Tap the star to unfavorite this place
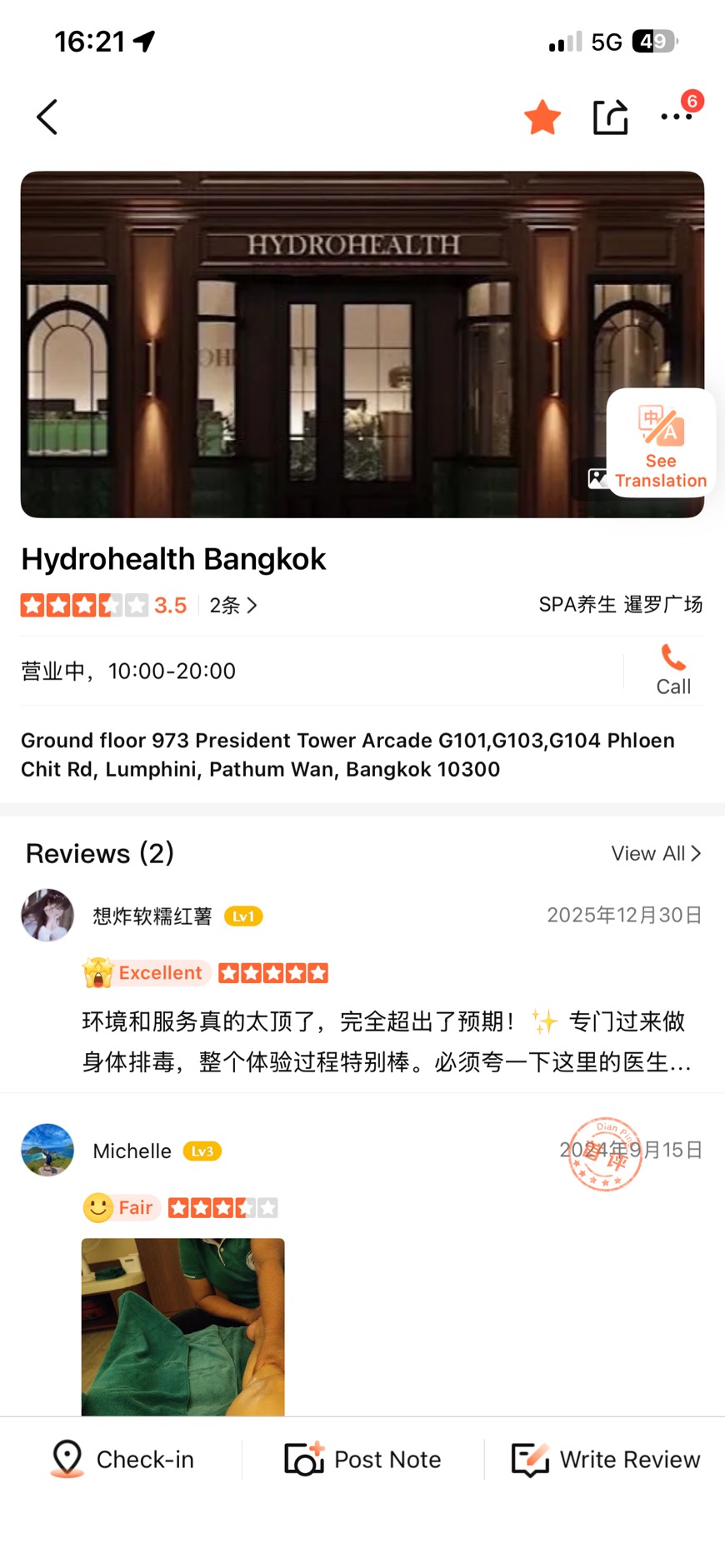 pos(542,117)
